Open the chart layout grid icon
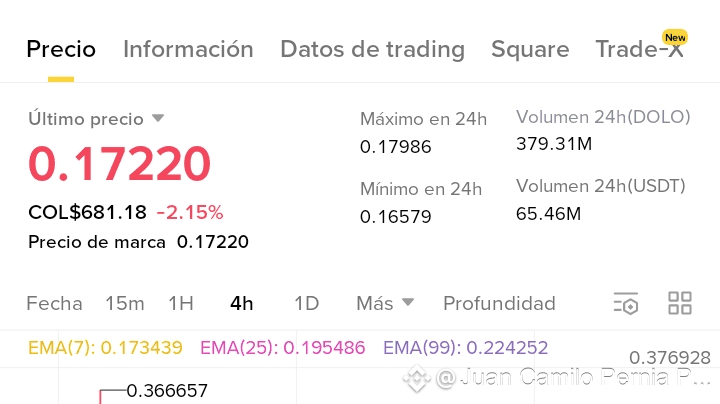Viewport: 720px width, 404px height. (680, 303)
